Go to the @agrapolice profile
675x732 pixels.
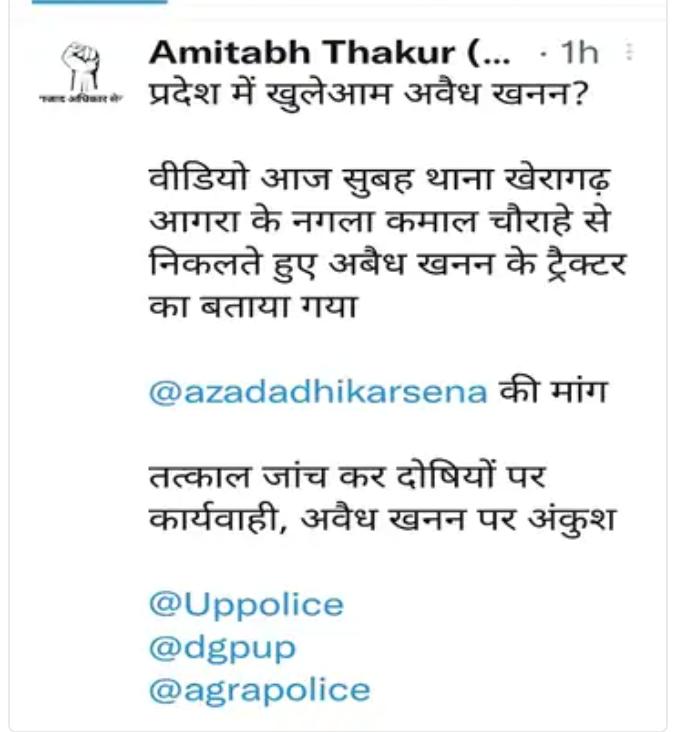259,689
